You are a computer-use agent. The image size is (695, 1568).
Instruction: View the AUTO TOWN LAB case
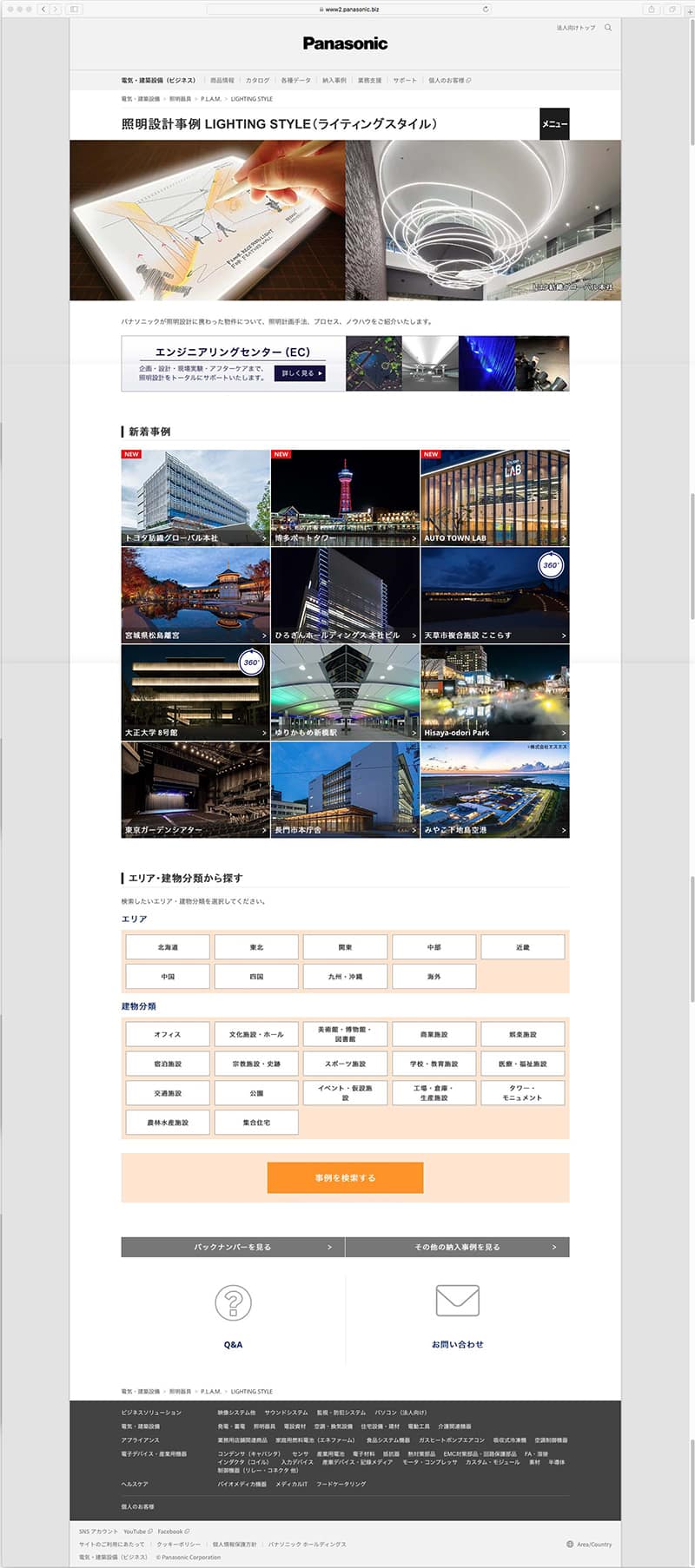pos(494,497)
